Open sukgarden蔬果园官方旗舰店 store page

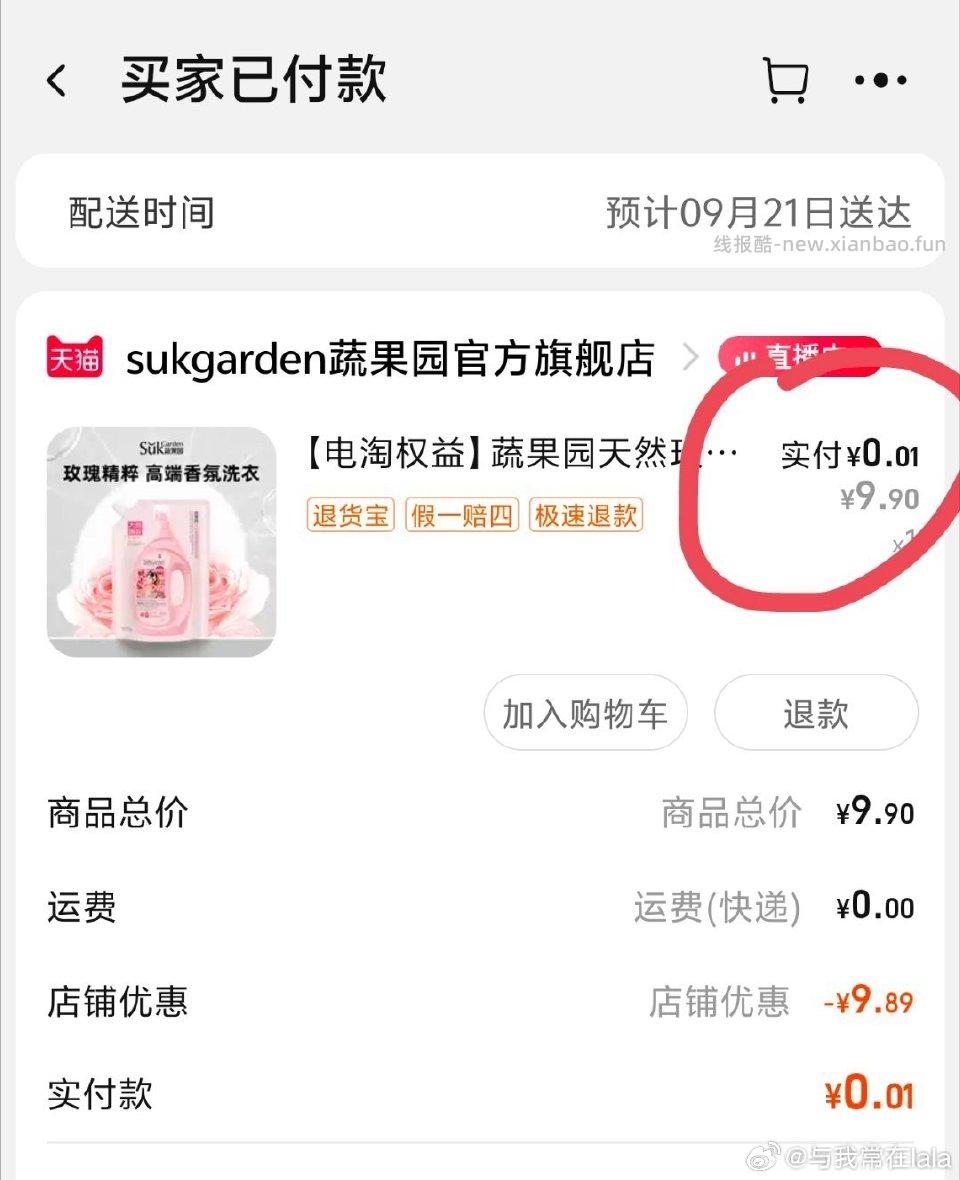(x=390, y=358)
